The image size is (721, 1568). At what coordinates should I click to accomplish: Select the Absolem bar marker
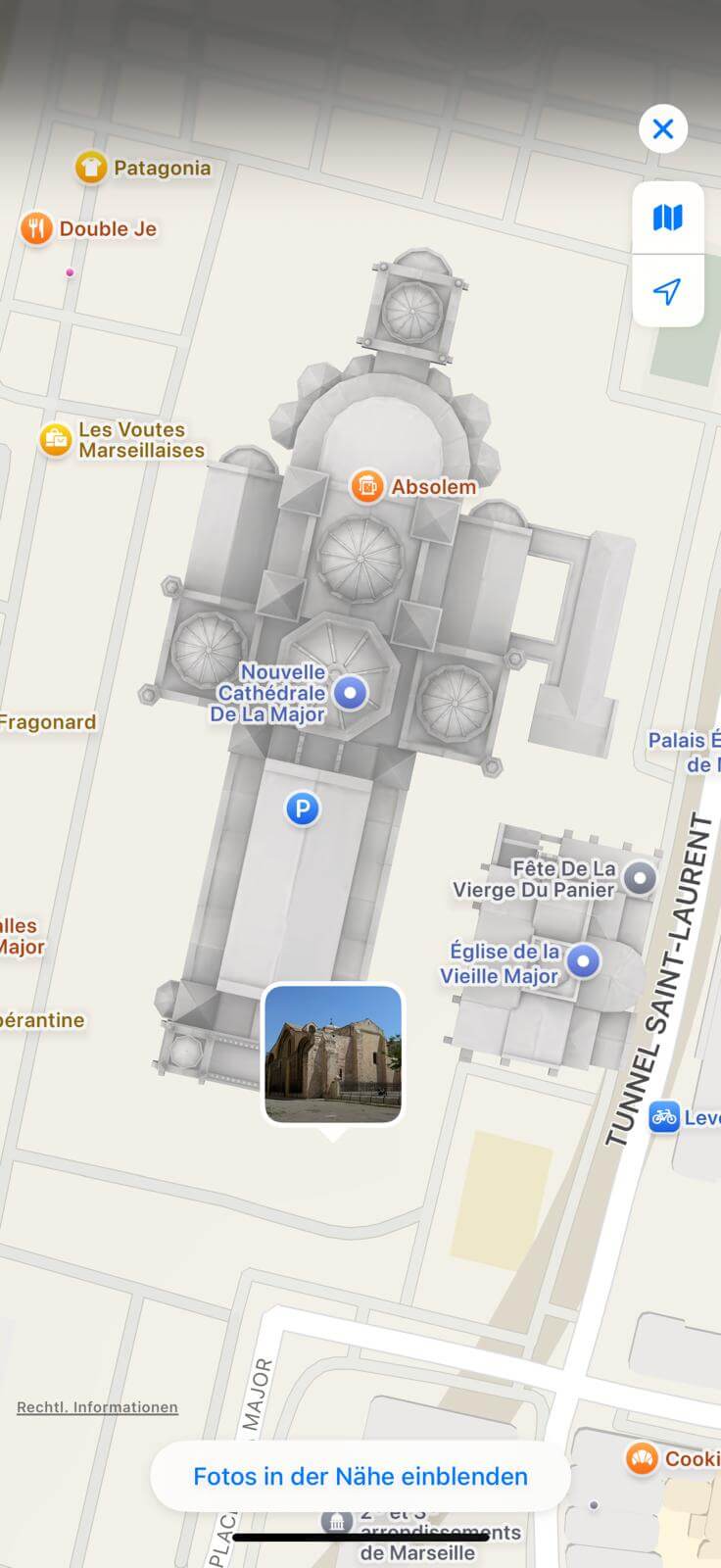pyautogui.click(x=367, y=486)
